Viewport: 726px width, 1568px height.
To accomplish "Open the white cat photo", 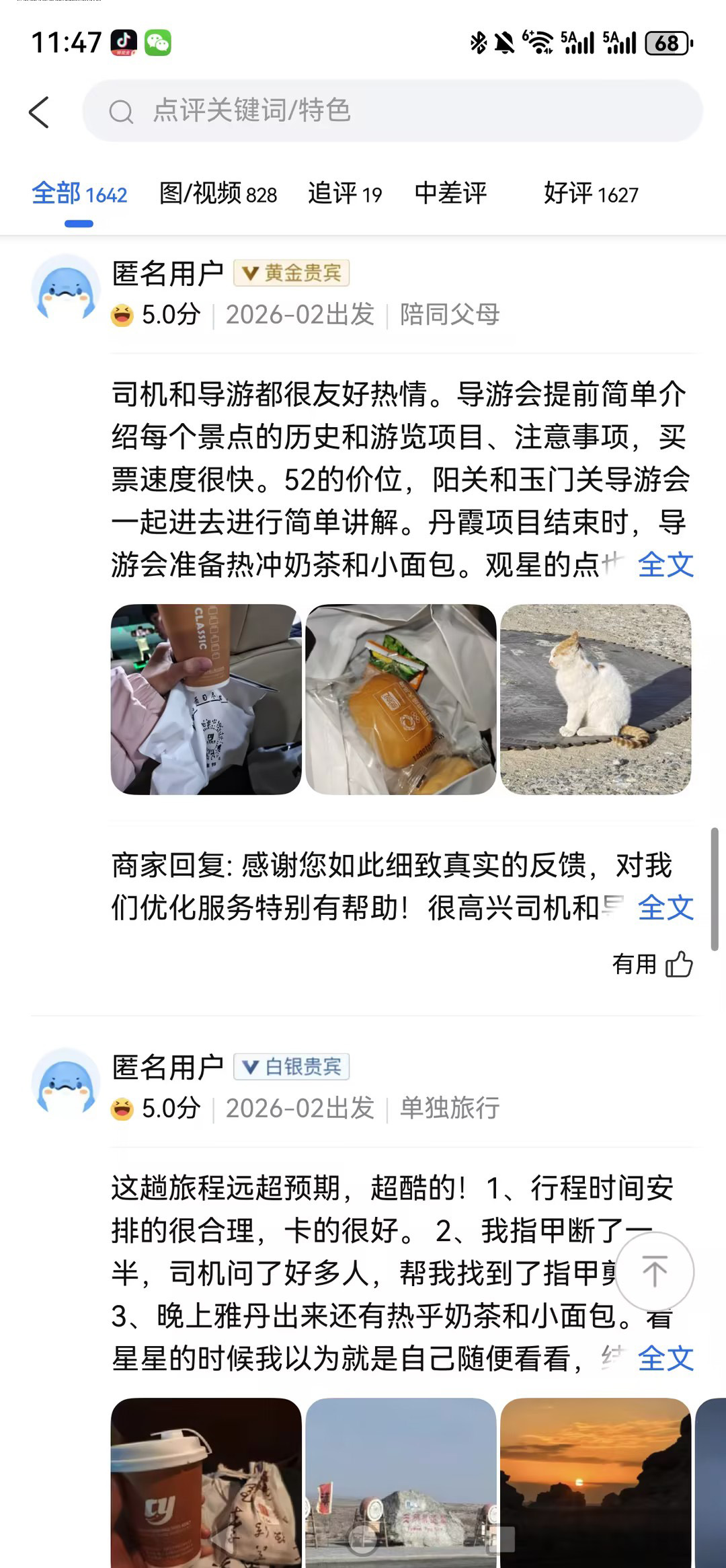I will point(596,699).
